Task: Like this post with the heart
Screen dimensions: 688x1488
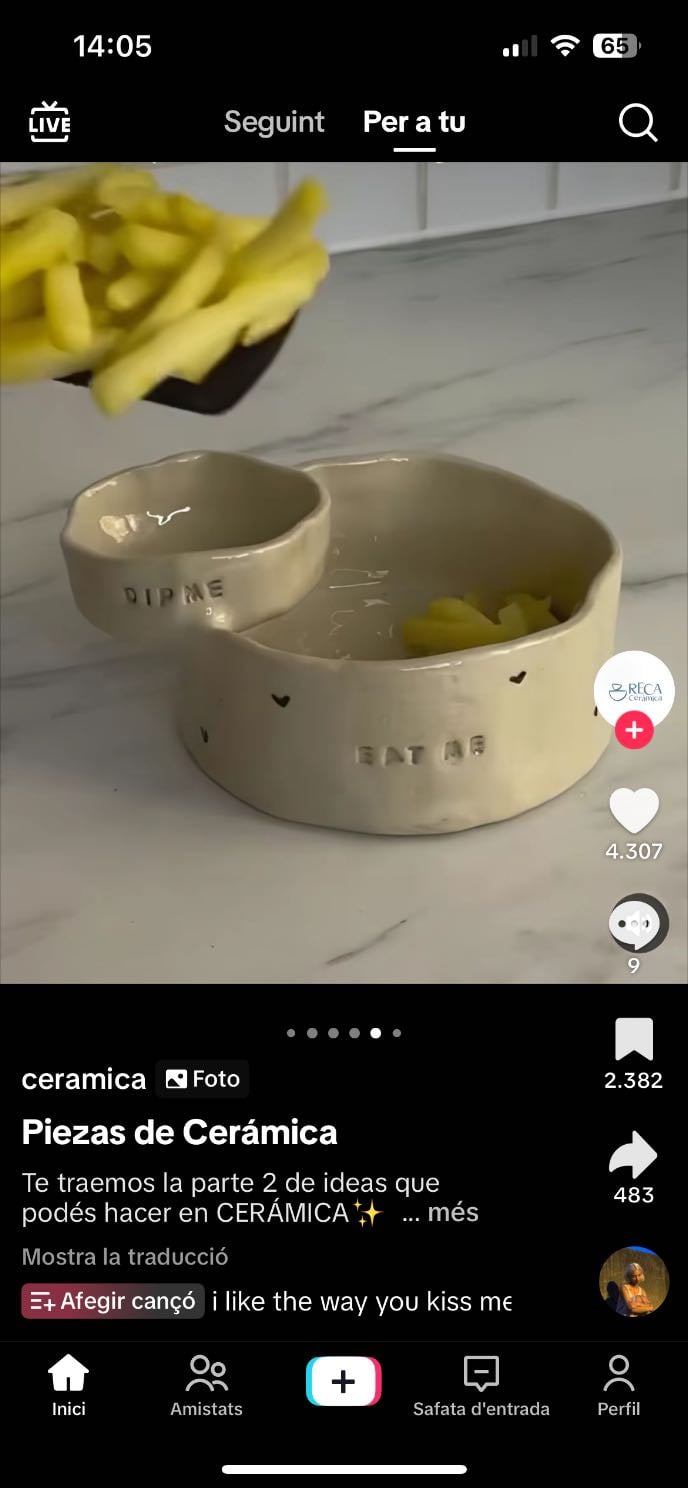Action: coord(634,810)
